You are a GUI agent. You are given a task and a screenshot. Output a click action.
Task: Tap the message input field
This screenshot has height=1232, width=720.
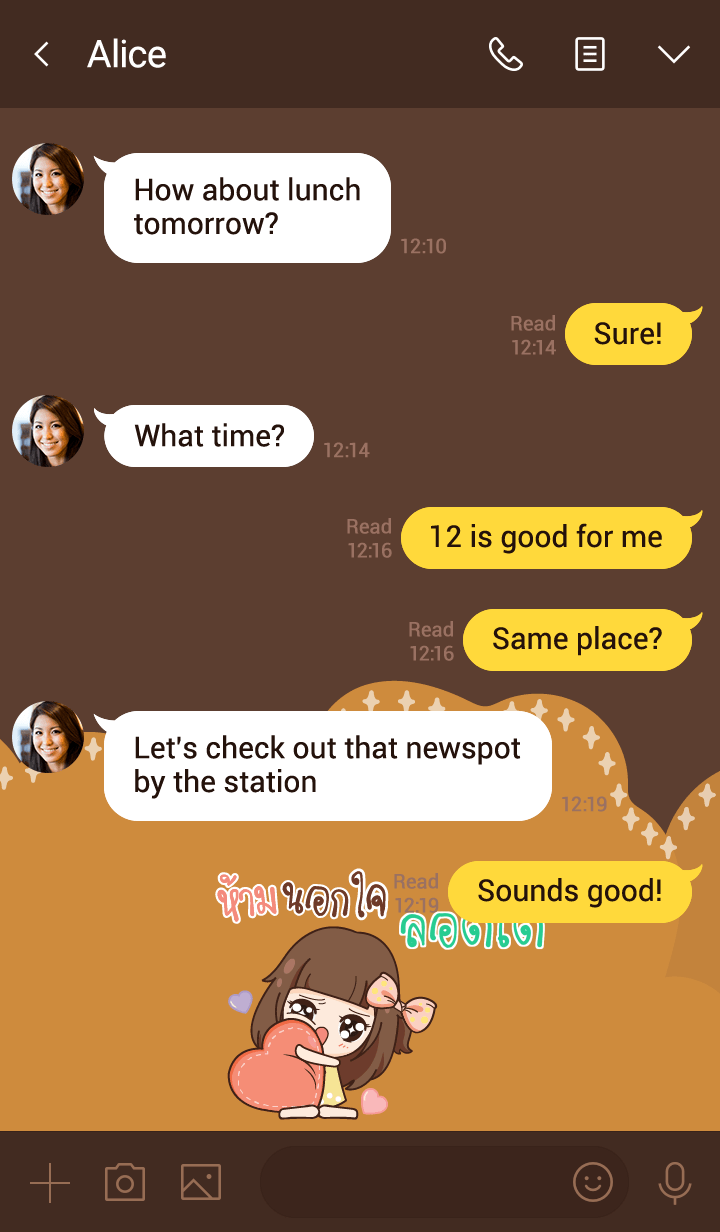[x=410, y=1183]
